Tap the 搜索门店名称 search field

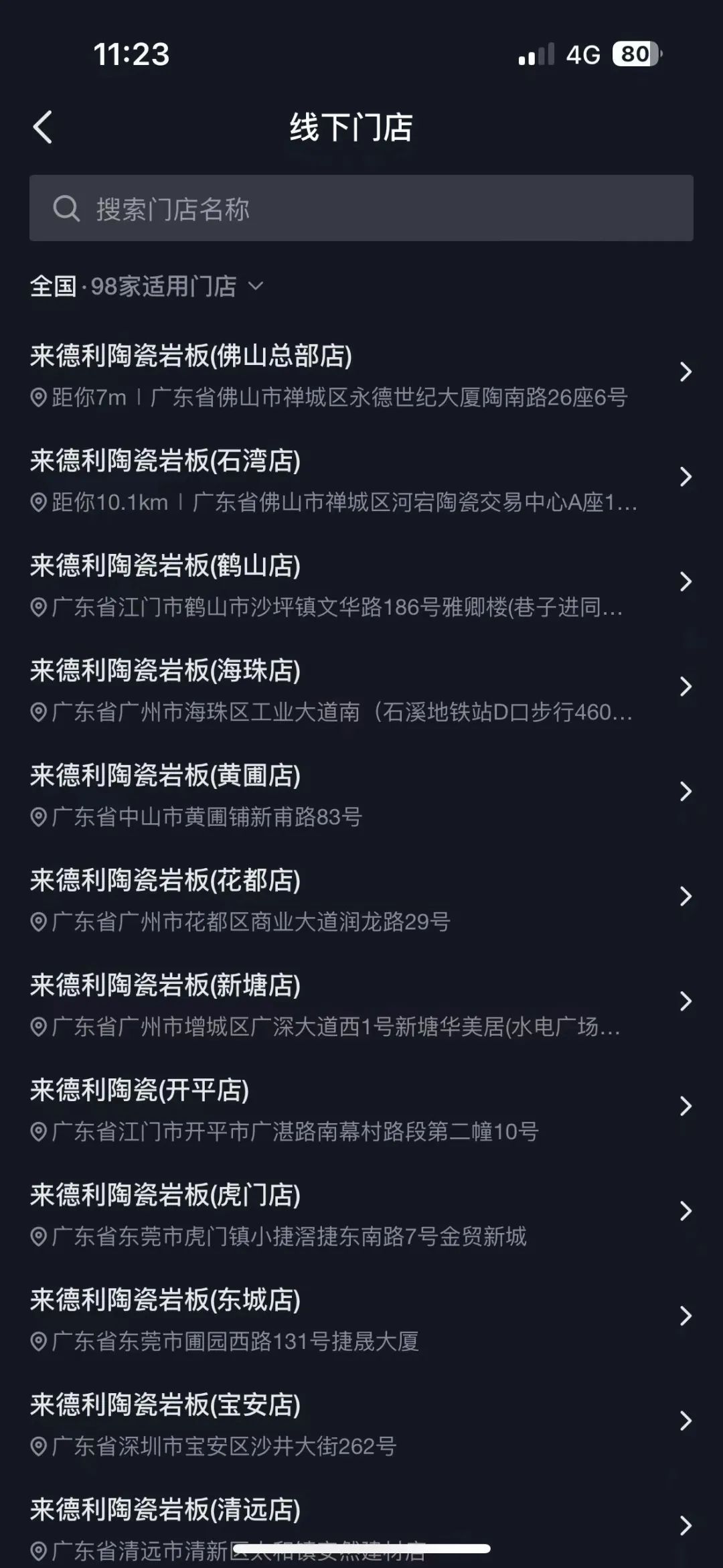click(361, 208)
